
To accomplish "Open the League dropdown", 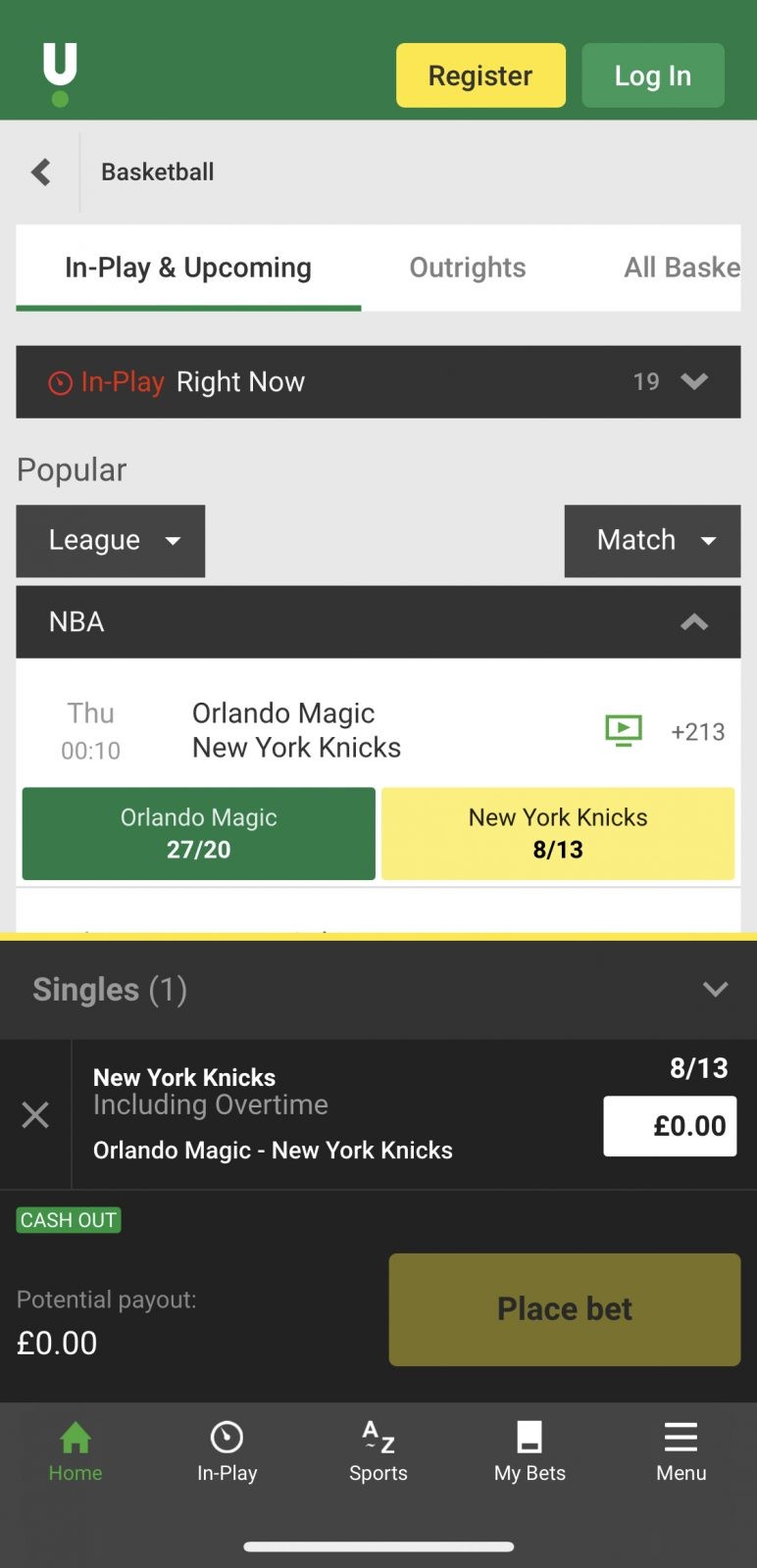I will pos(111,541).
